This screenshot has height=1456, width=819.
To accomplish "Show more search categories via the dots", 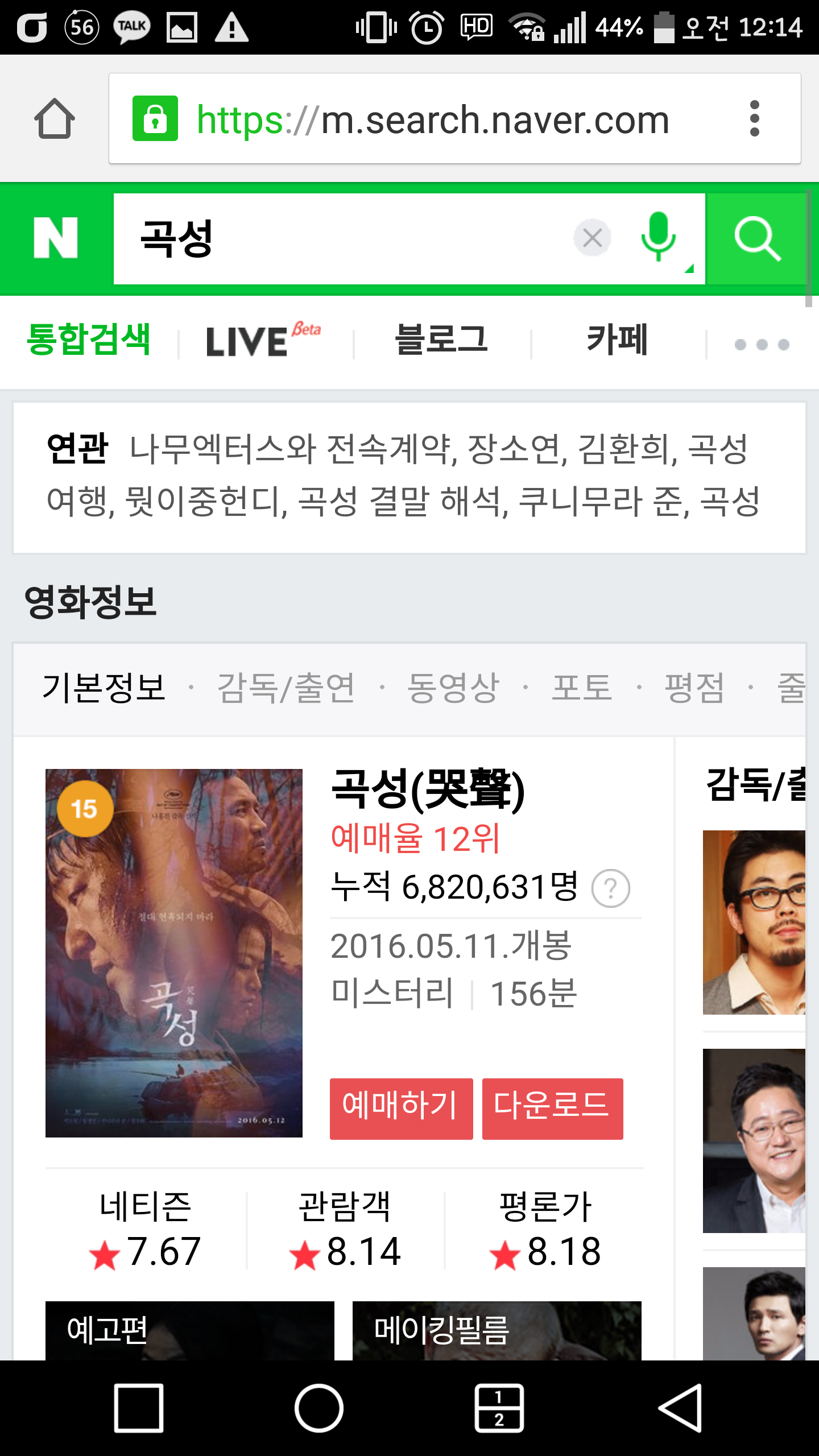I will (762, 344).
